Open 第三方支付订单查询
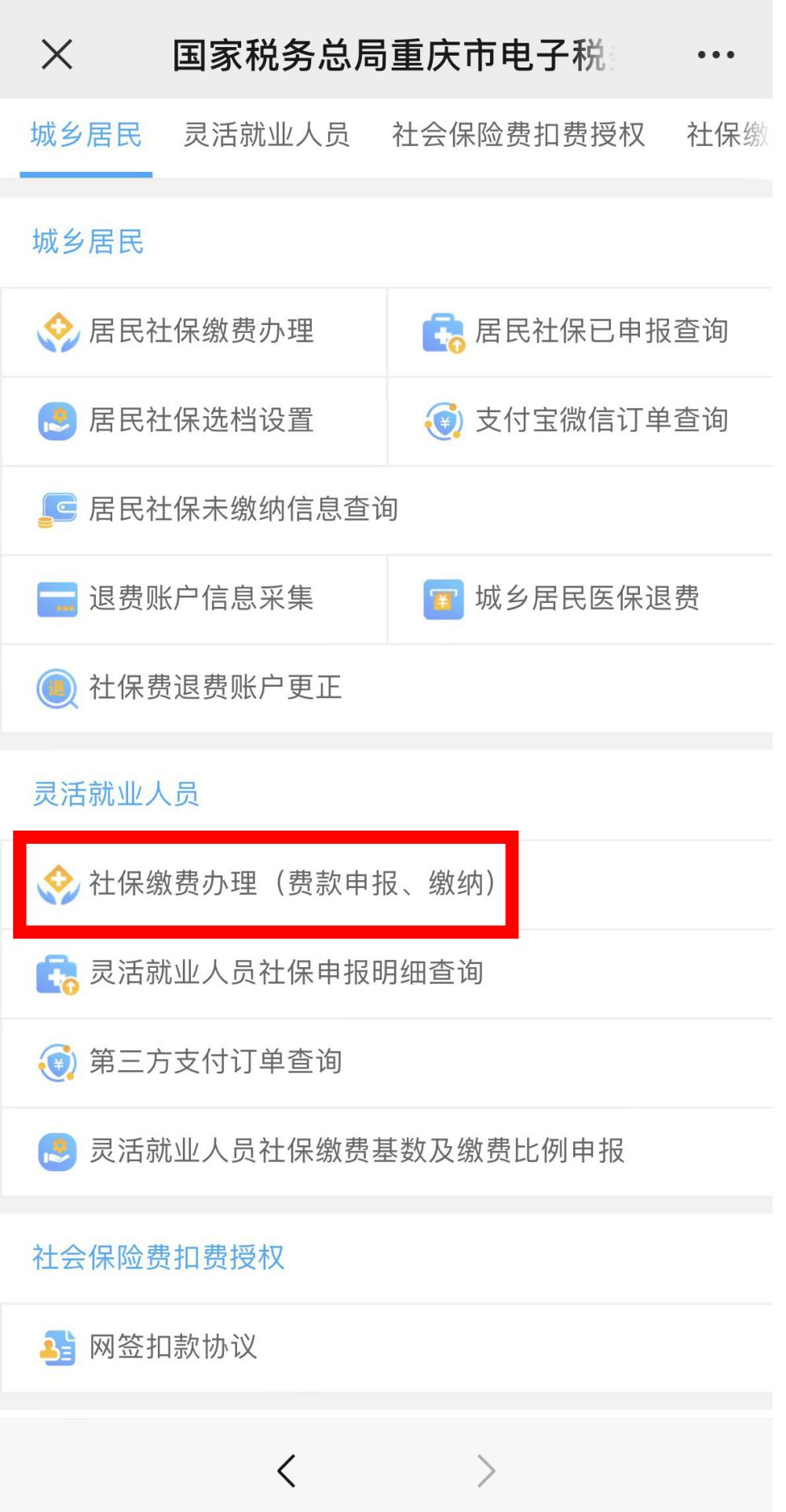The image size is (786, 1512). [x=387, y=1062]
